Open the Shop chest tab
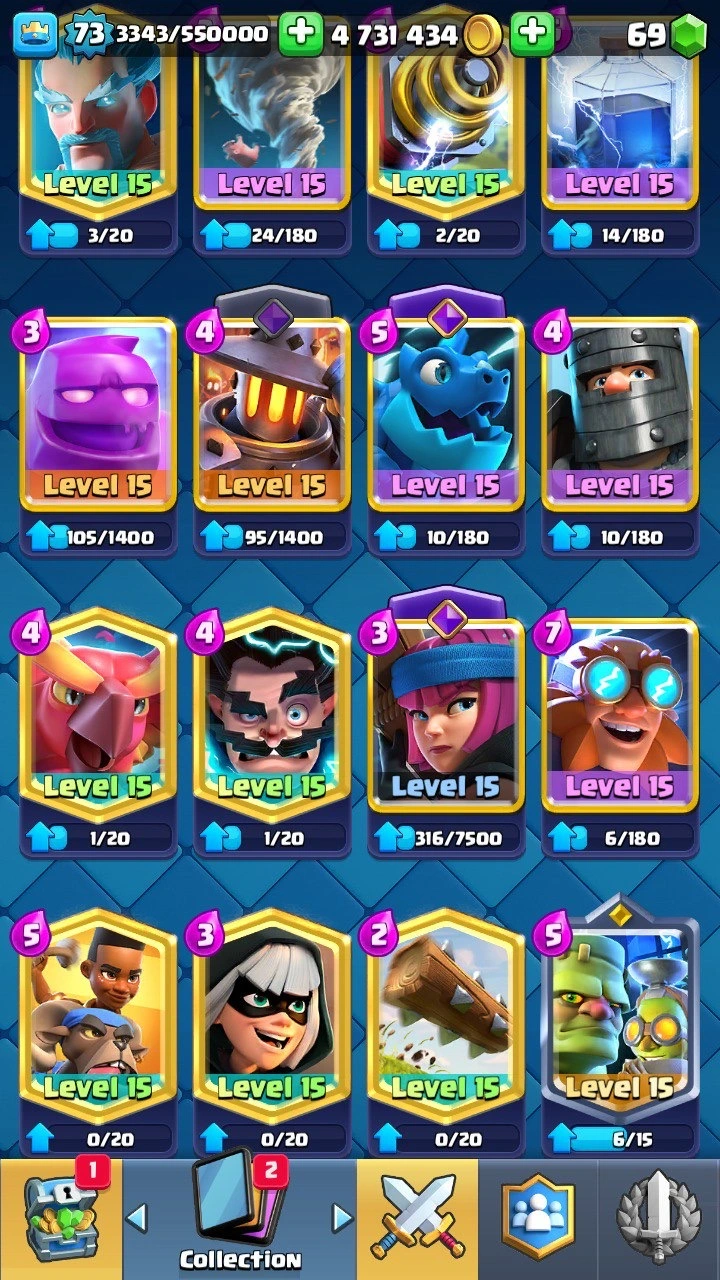The image size is (720, 1280). click(60, 1219)
